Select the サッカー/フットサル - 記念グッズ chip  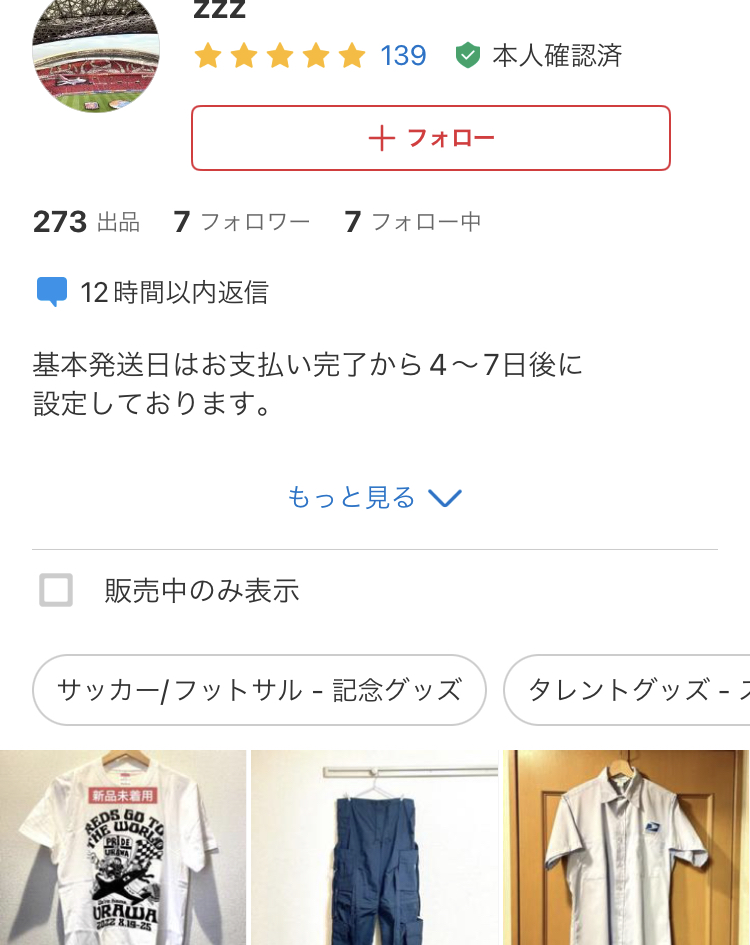coord(259,690)
